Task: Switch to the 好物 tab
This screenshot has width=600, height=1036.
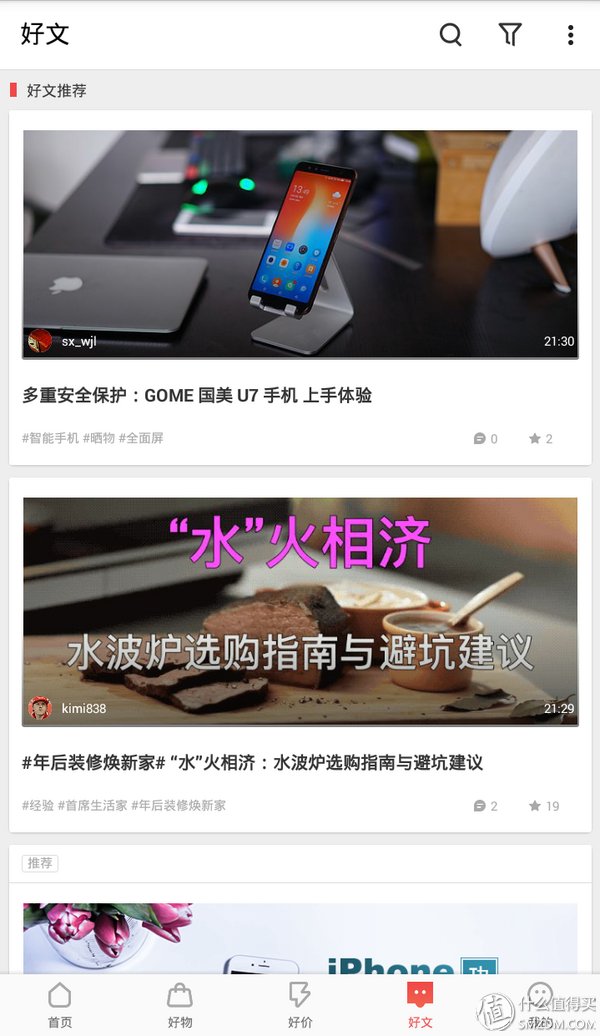Action: coord(180,1004)
